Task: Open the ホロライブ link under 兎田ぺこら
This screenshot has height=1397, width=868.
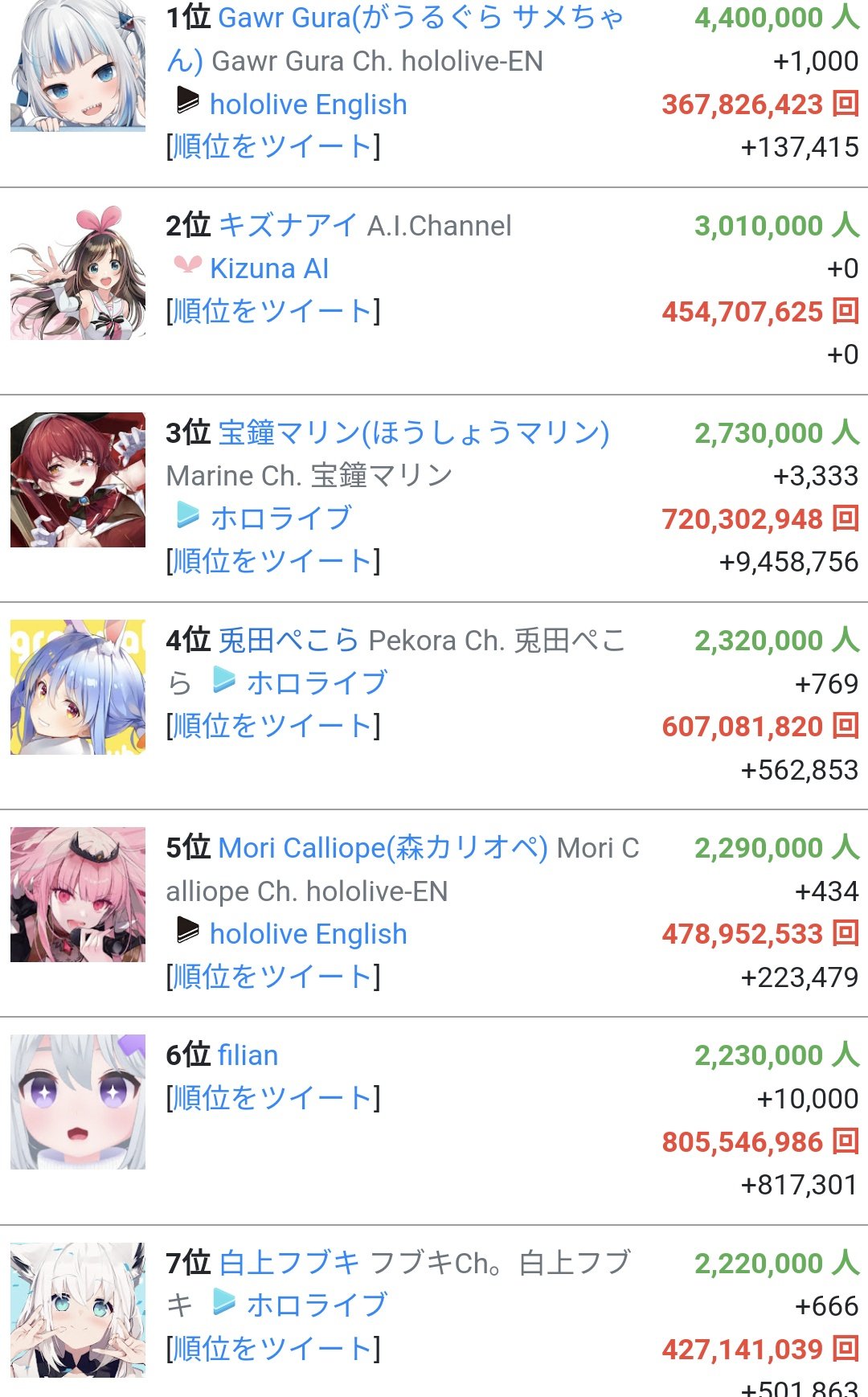Action: click(x=317, y=683)
